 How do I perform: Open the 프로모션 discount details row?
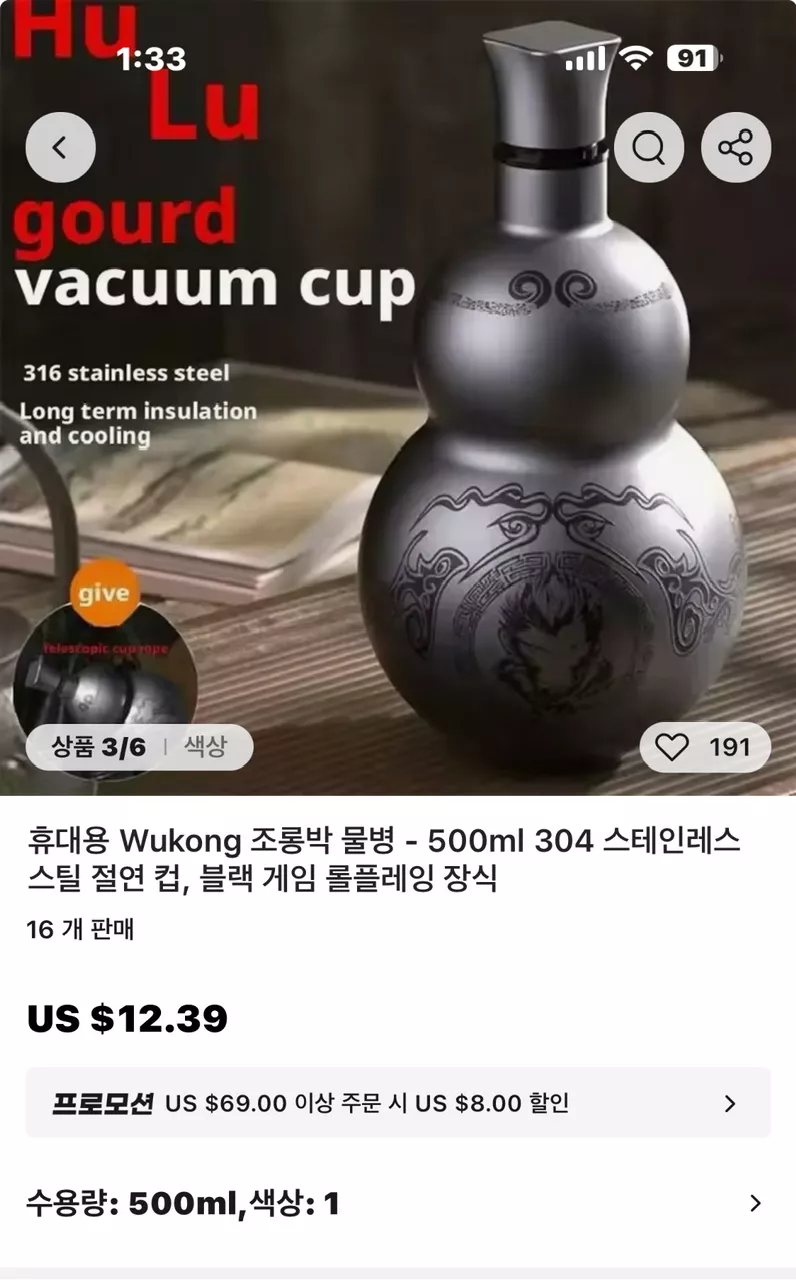398,1103
